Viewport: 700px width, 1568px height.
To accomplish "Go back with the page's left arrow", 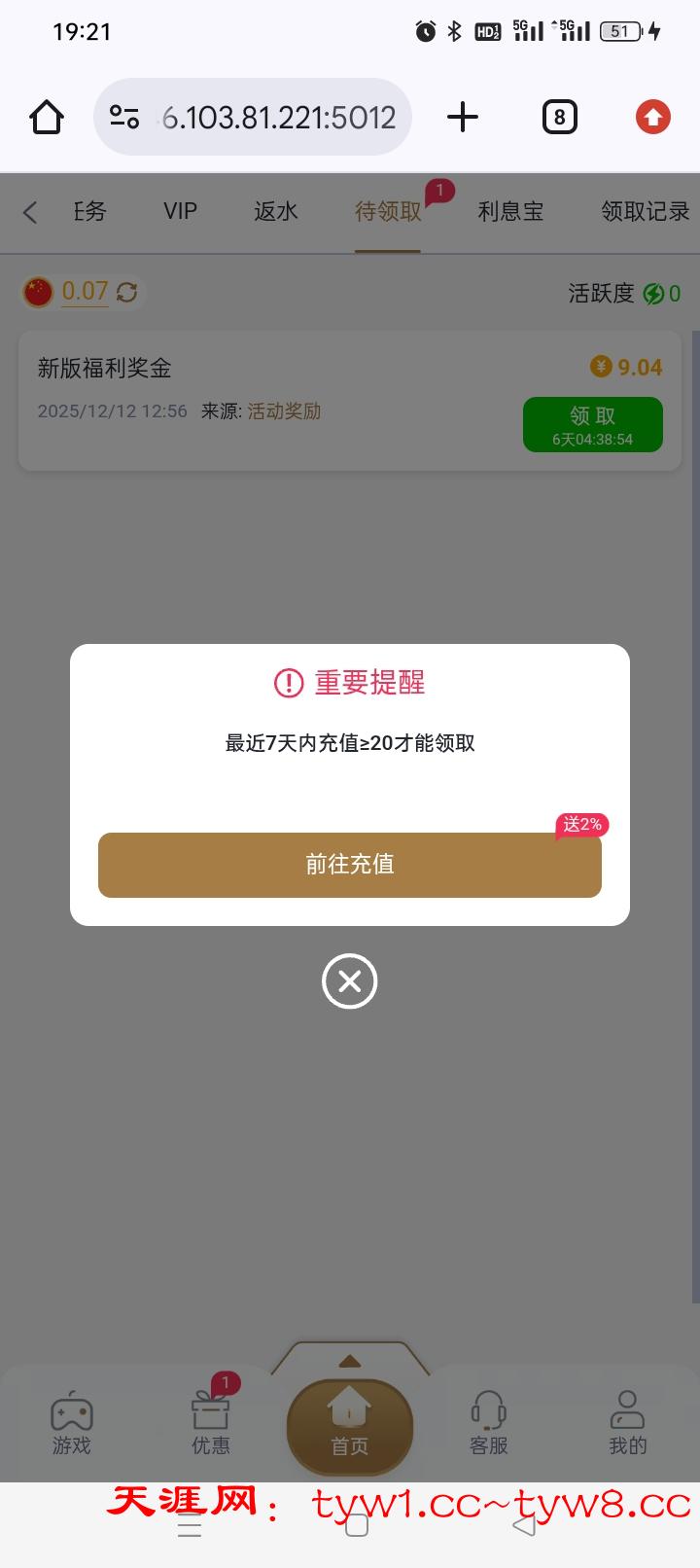I will (30, 212).
